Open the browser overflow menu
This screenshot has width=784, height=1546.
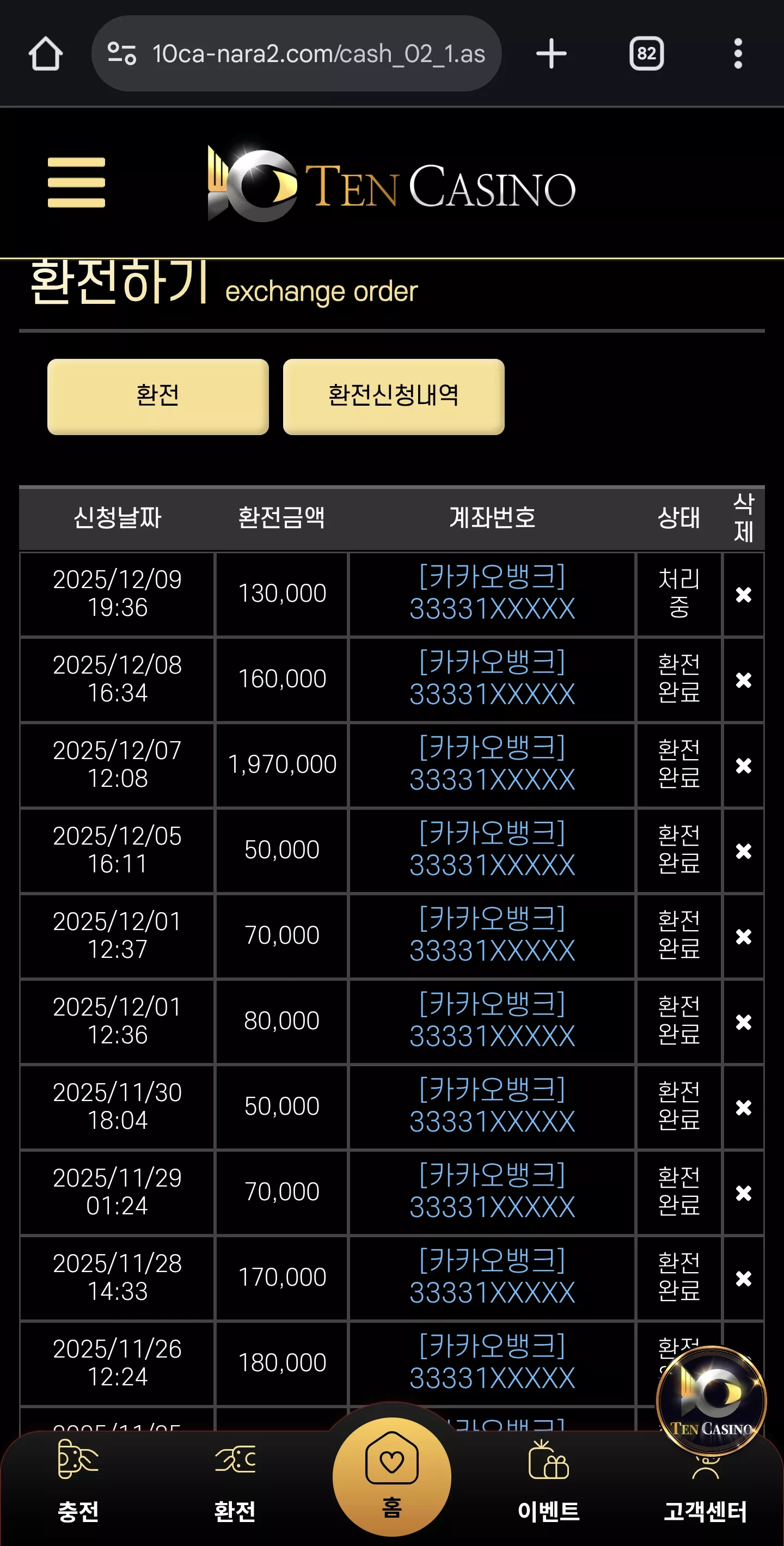point(738,54)
